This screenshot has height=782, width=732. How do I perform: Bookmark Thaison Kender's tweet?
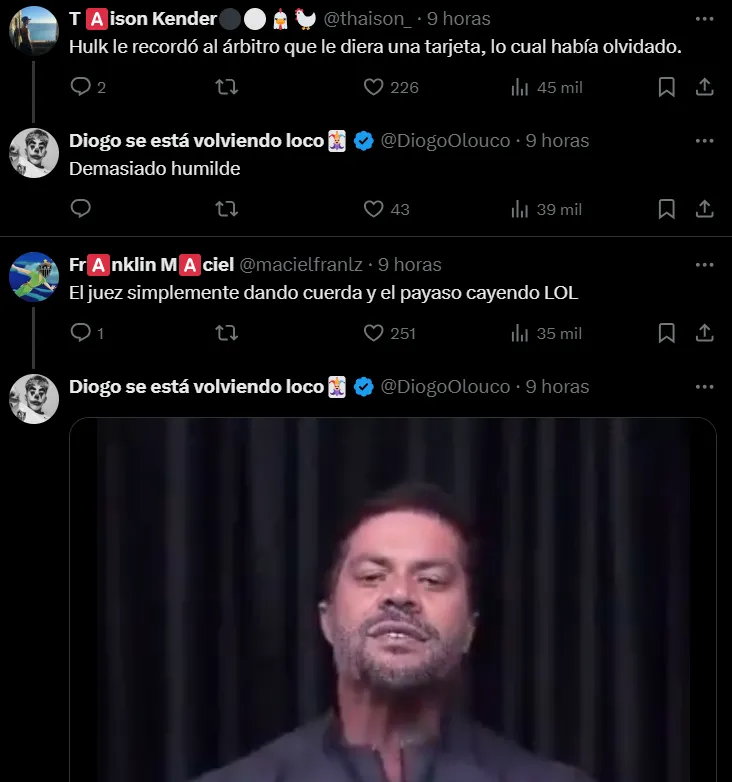pyautogui.click(x=667, y=87)
